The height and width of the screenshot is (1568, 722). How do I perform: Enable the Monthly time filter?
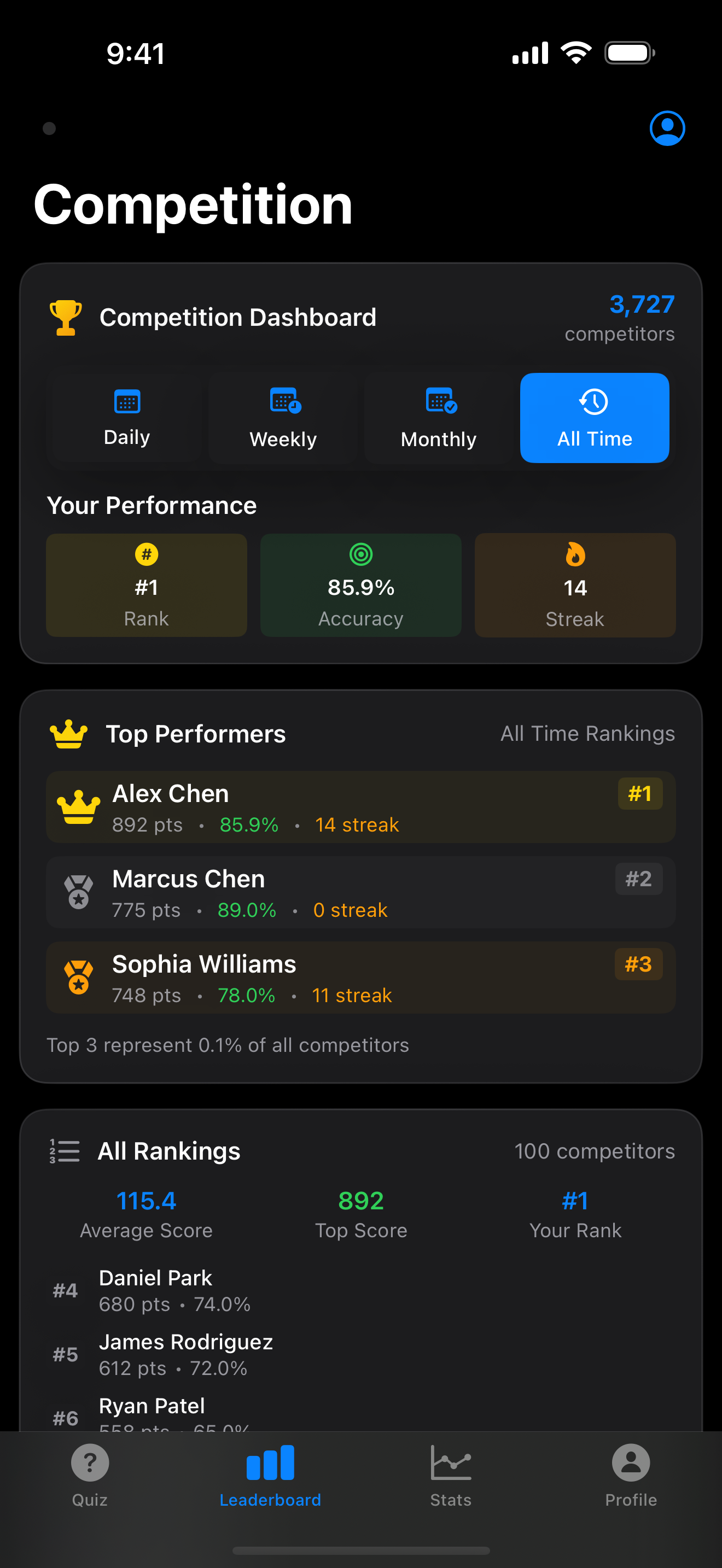coord(438,418)
